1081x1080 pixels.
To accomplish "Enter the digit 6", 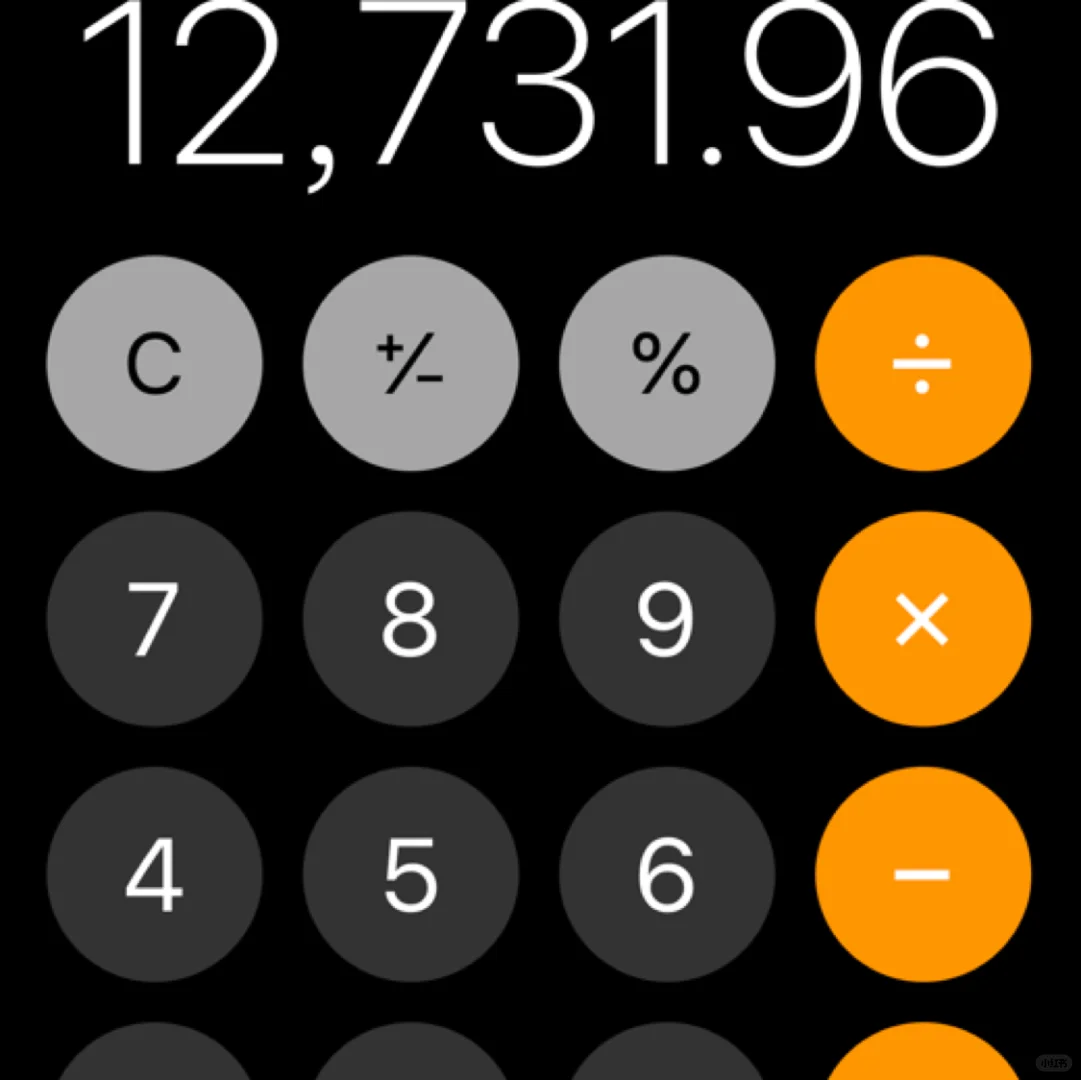I will pos(666,875).
